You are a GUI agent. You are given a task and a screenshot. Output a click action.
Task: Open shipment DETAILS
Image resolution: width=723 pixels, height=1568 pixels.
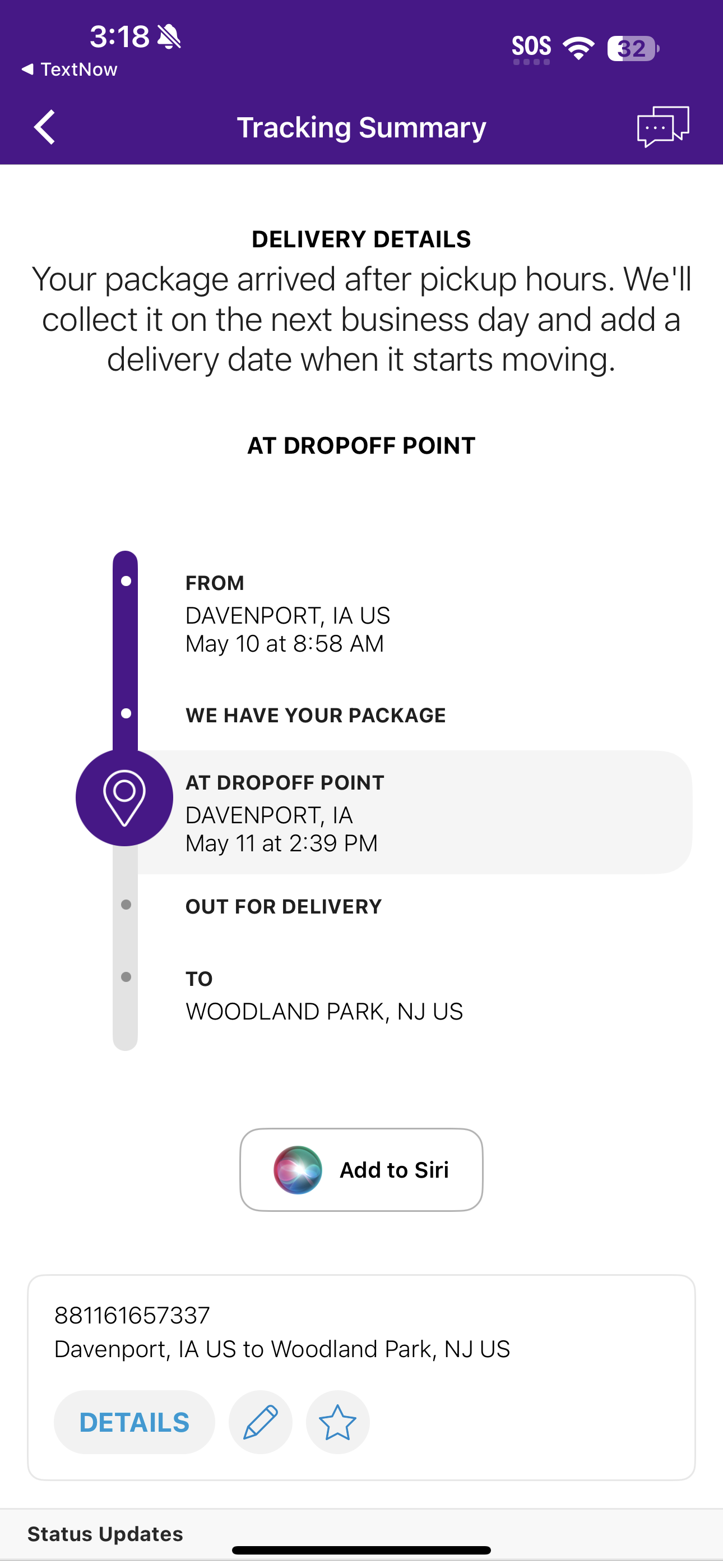(135, 1422)
